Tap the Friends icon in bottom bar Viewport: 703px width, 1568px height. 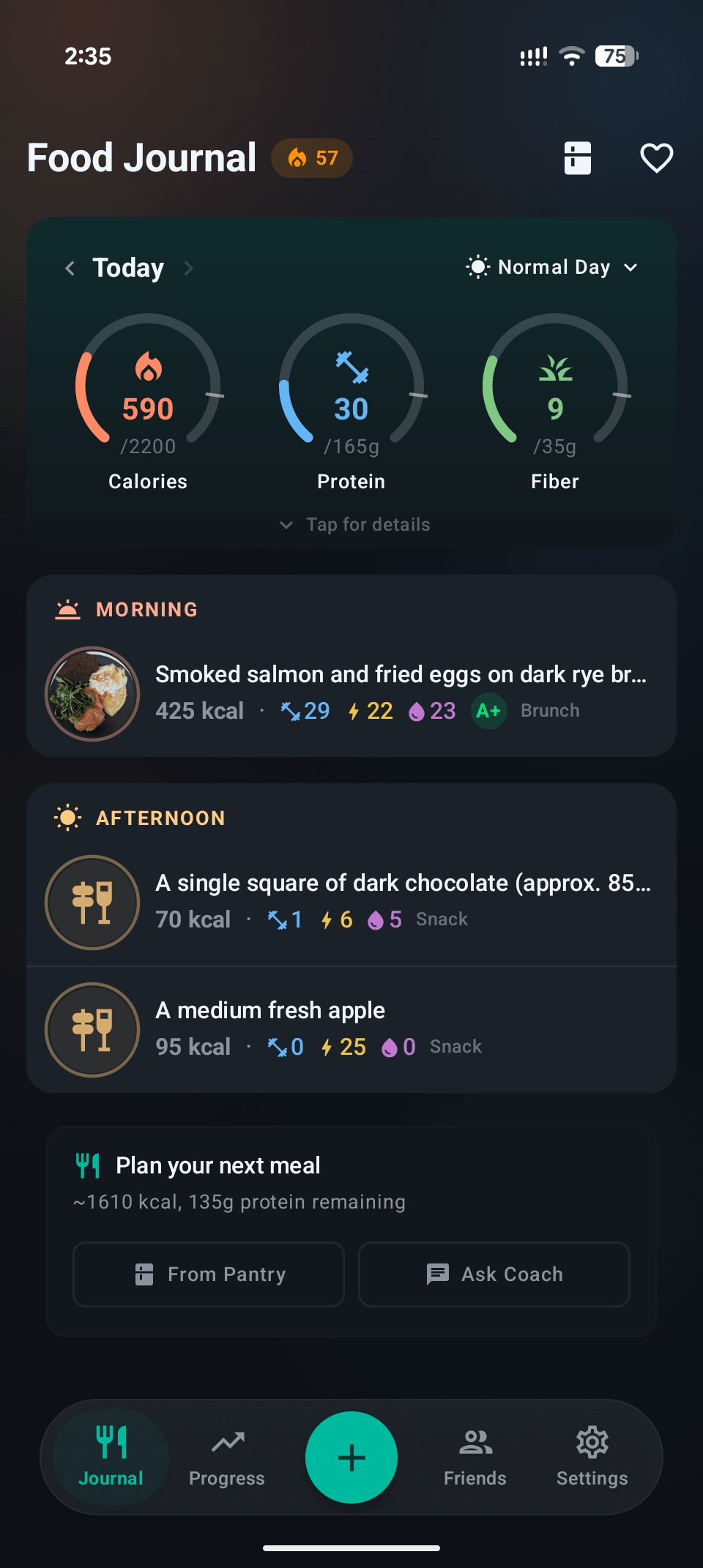(x=475, y=1457)
